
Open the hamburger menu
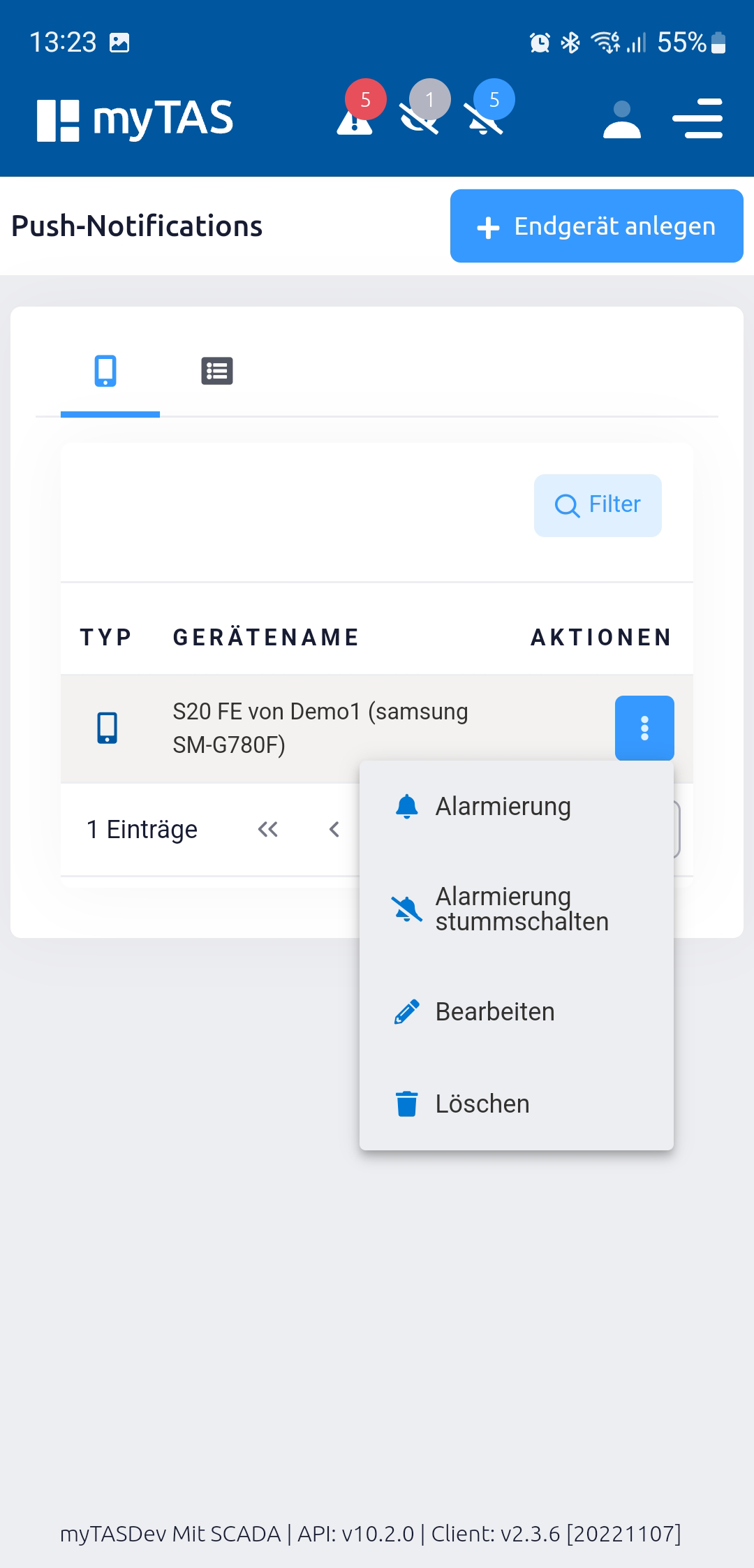[x=697, y=118]
